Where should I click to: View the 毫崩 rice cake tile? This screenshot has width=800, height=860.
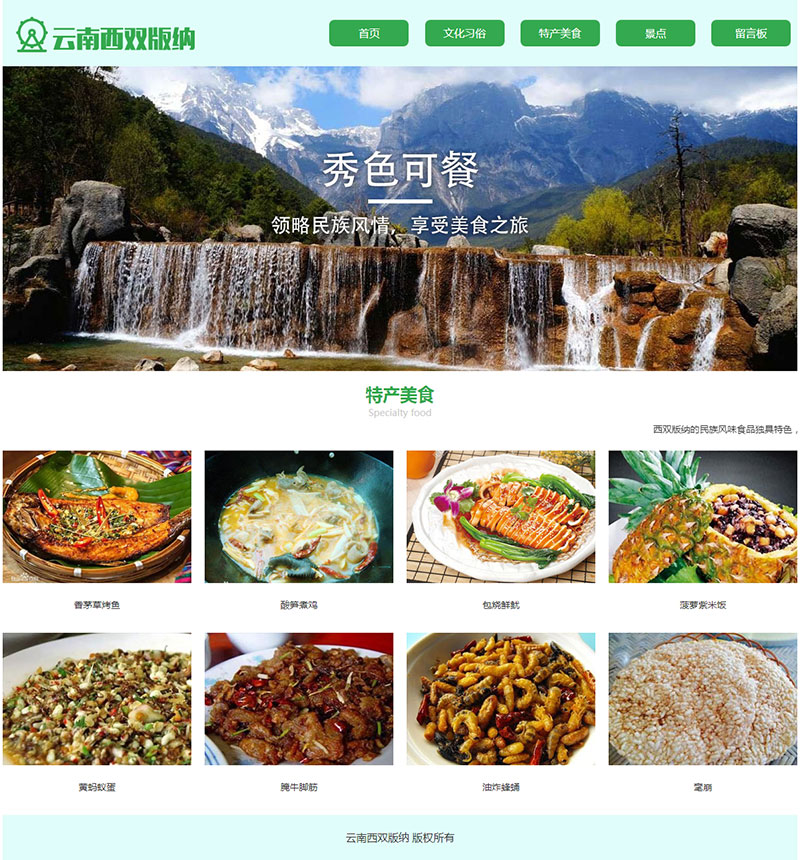(703, 699)
